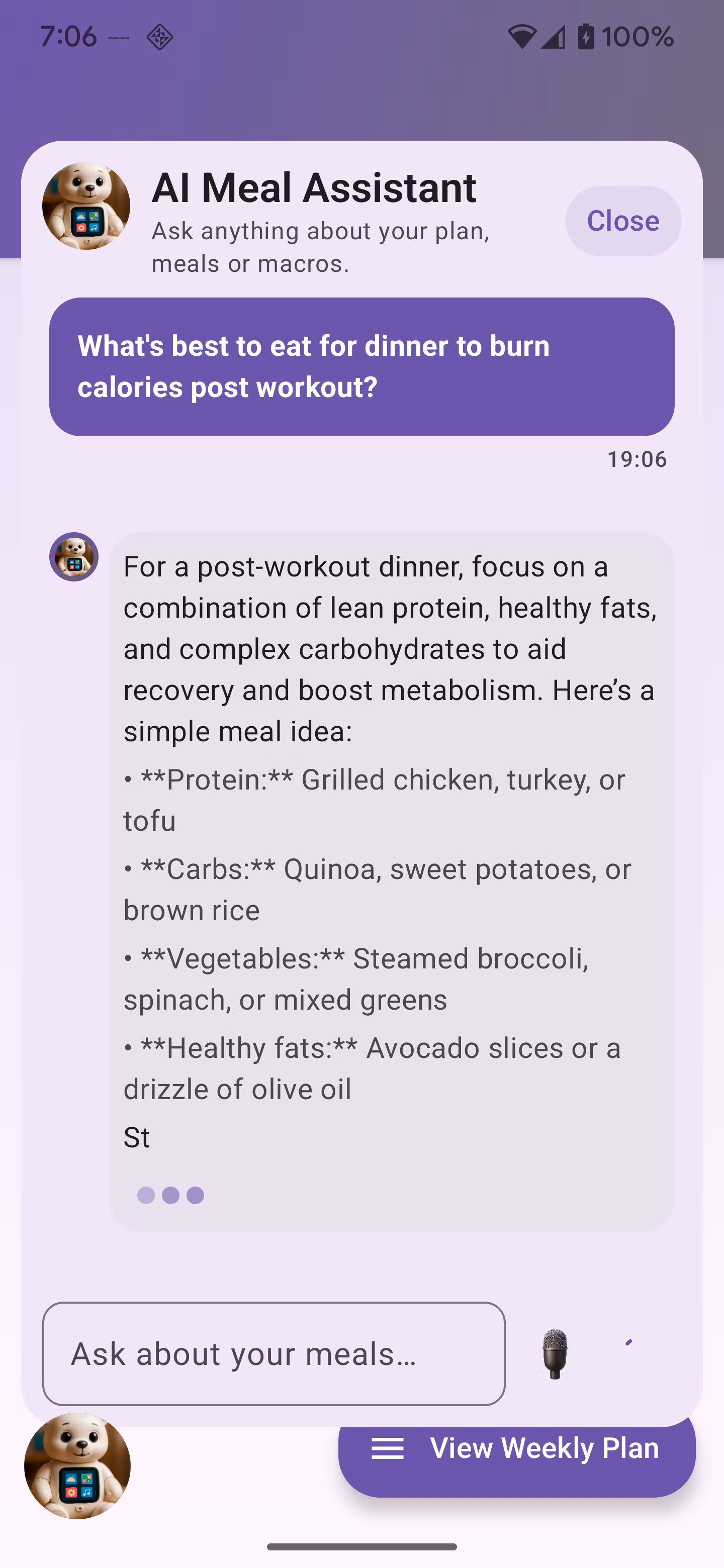724x1568 pixels.
Task: Tap the microphone for voice input
Action: [554, 1354]
